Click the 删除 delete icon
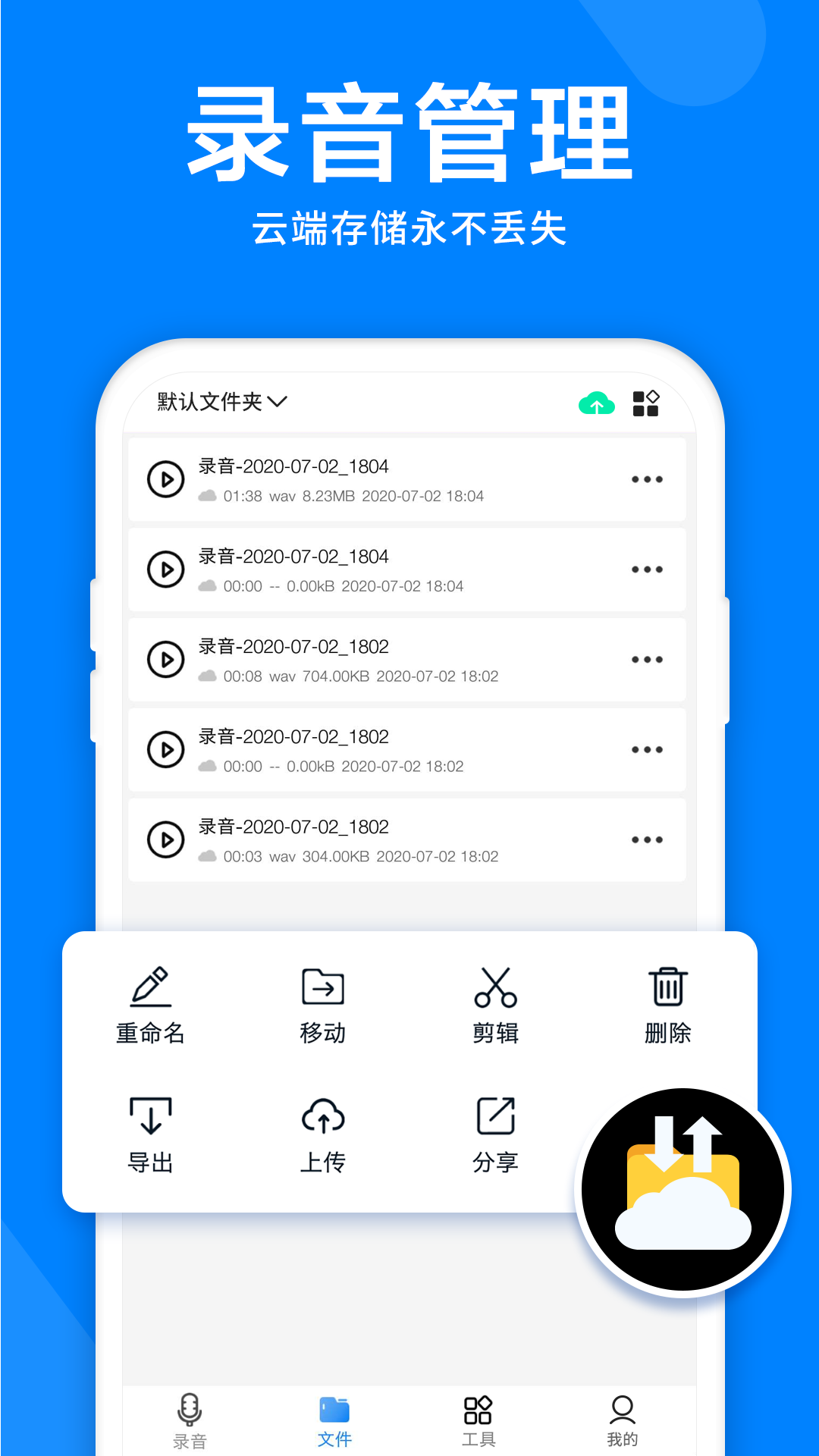The height and width of the screenshot is (1456, 819). pyautogui.click(x=668, y=1003)
